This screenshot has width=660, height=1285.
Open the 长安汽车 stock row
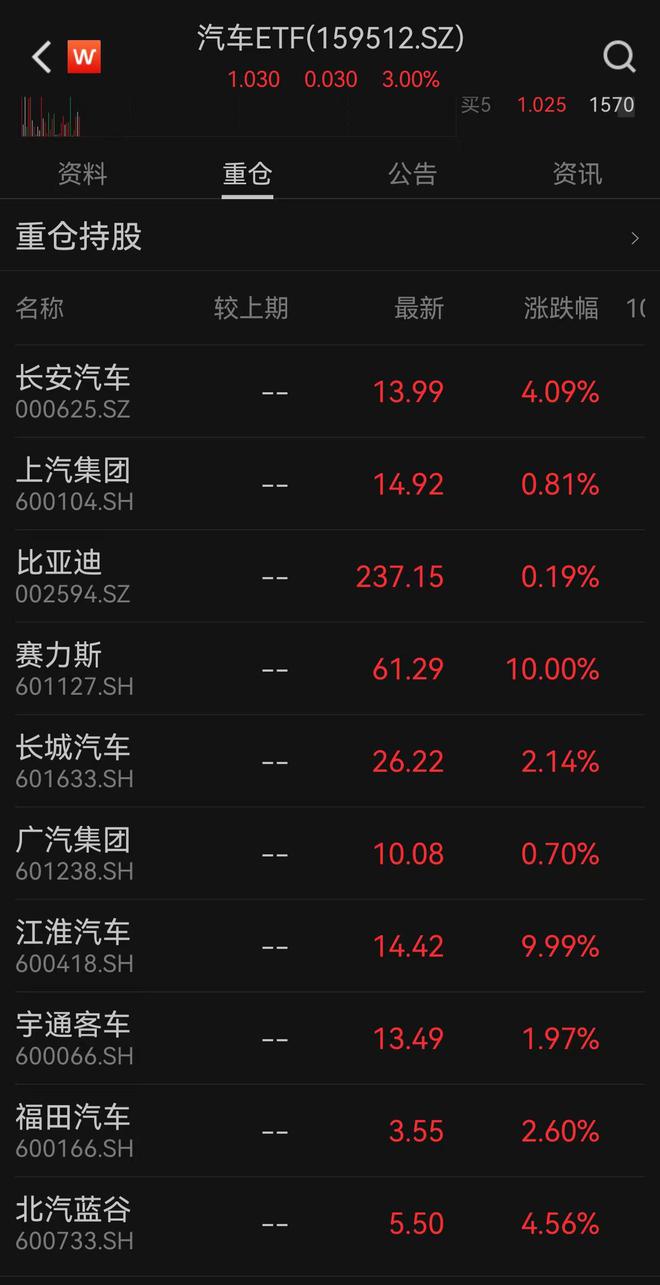[330, 392]
